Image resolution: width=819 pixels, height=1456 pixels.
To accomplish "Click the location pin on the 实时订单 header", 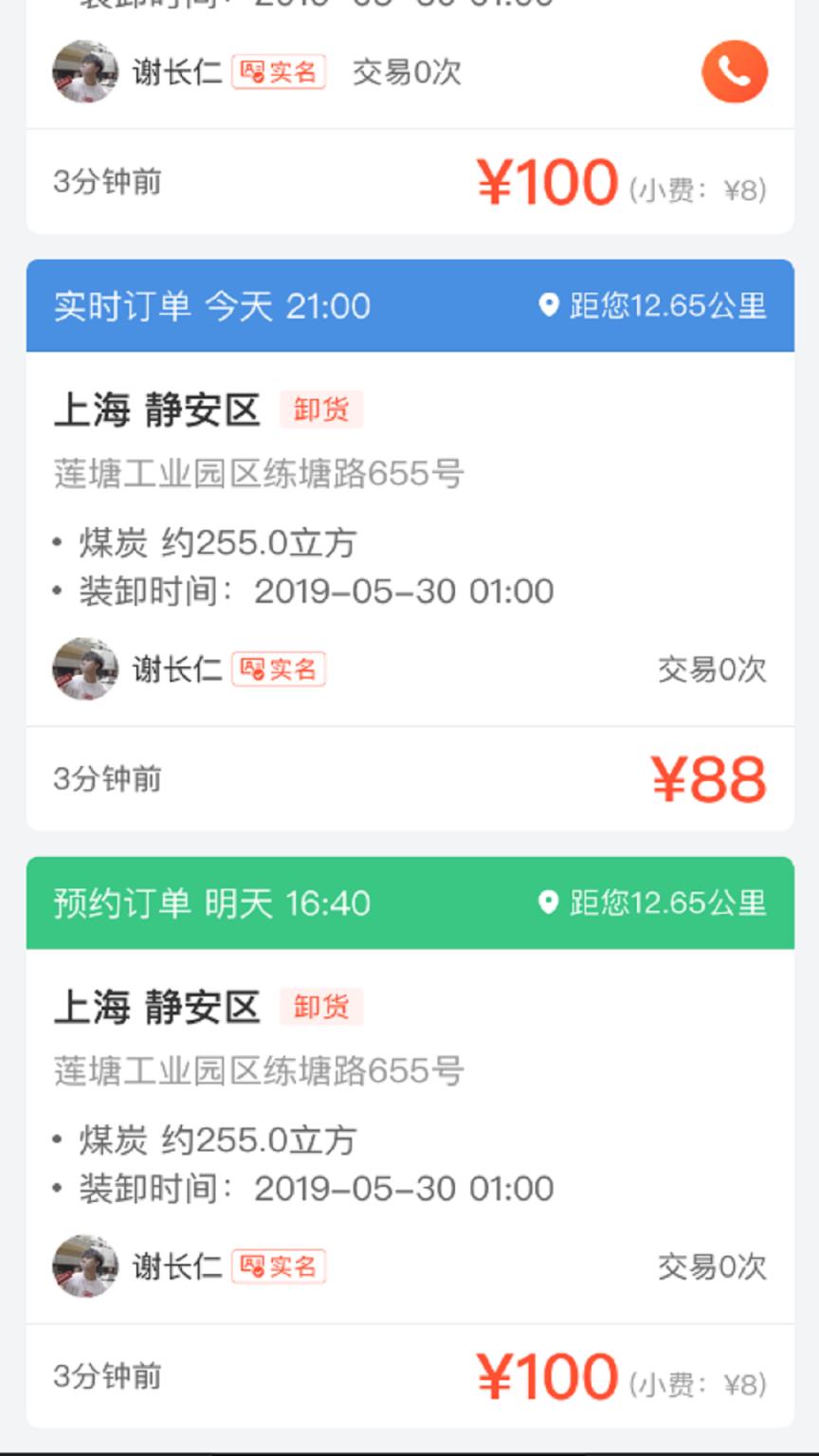I will 547,306.
